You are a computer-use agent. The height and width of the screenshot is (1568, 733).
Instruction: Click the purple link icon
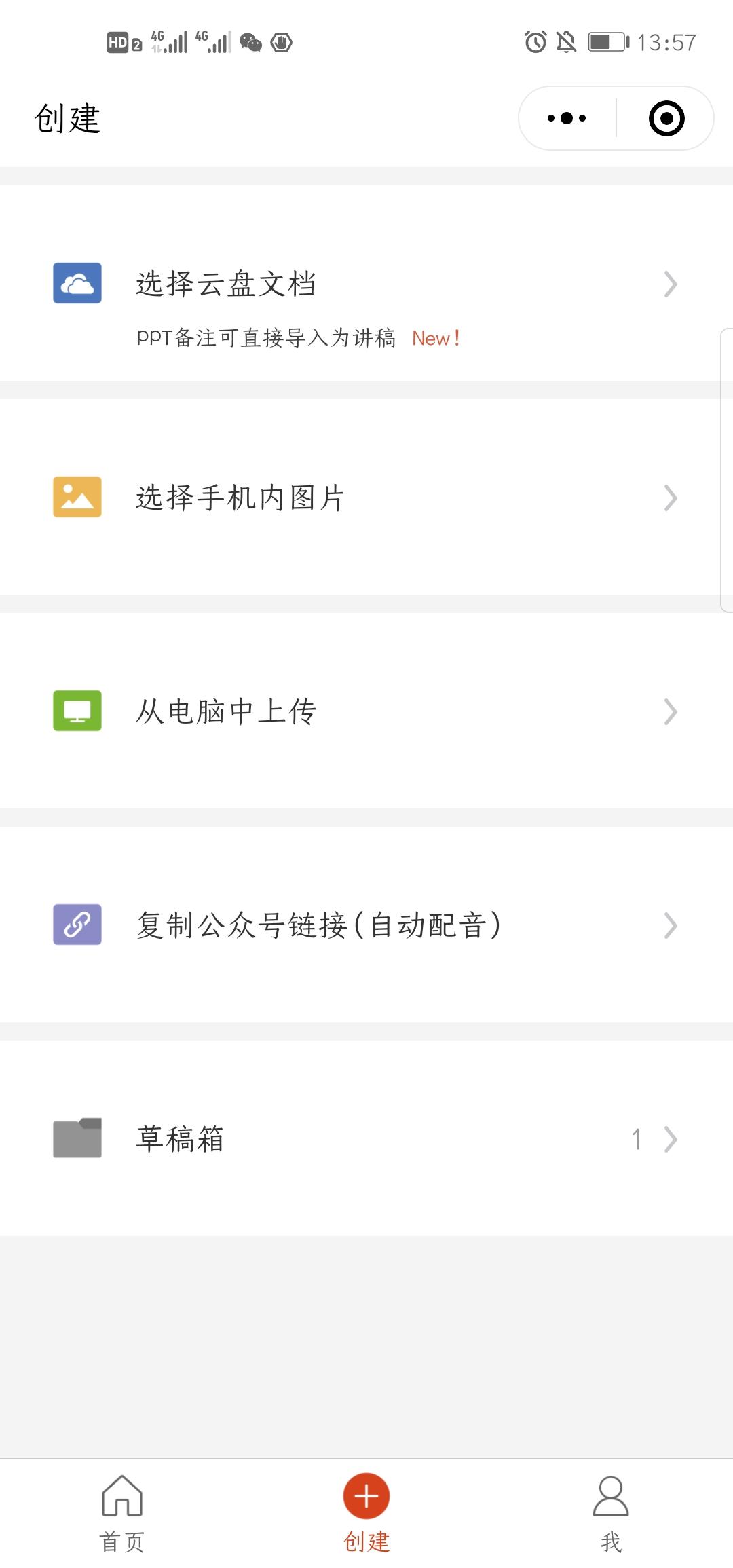tap(77, 925)
